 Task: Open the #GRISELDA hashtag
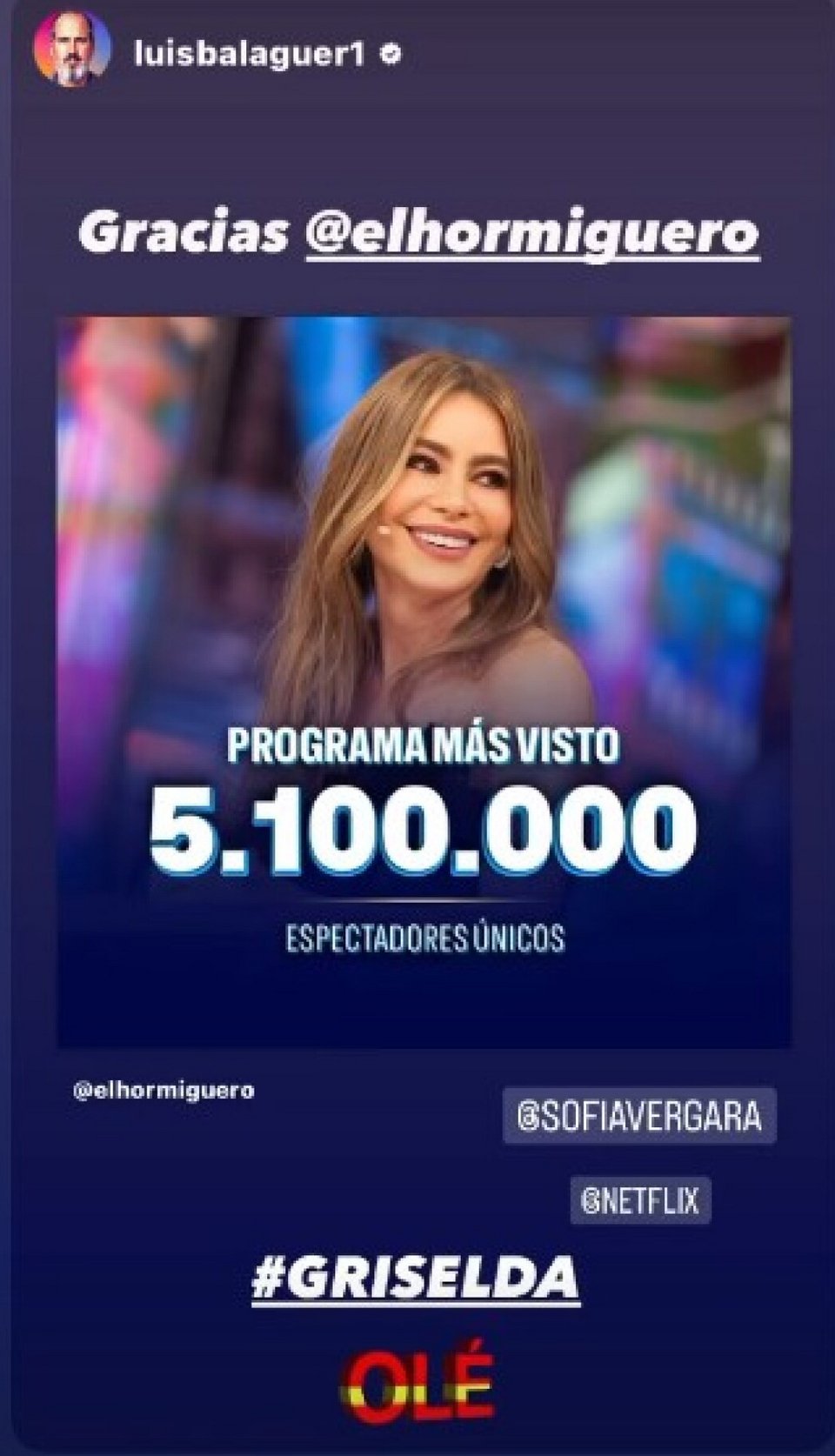[416, 1278]
